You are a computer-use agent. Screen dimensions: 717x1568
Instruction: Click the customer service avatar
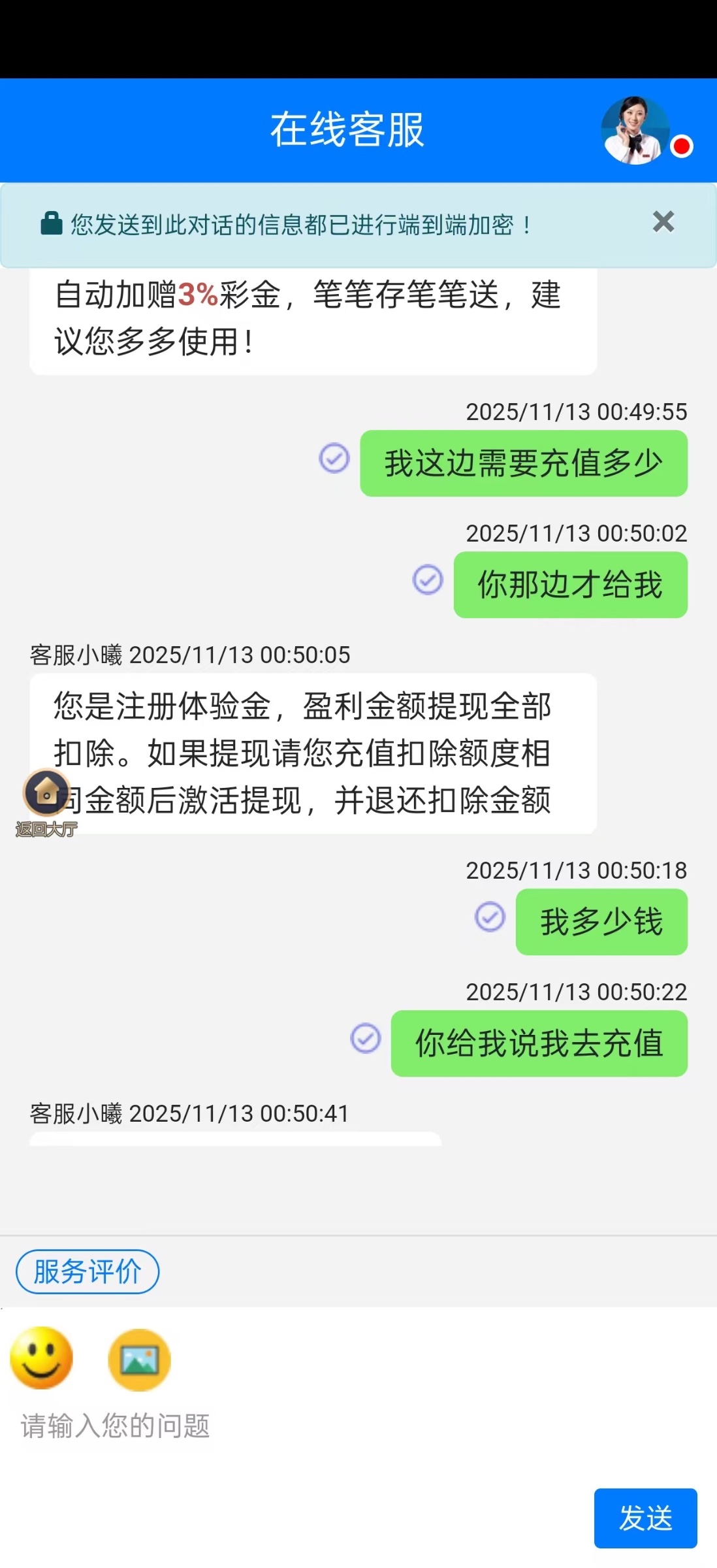[634, 129]
